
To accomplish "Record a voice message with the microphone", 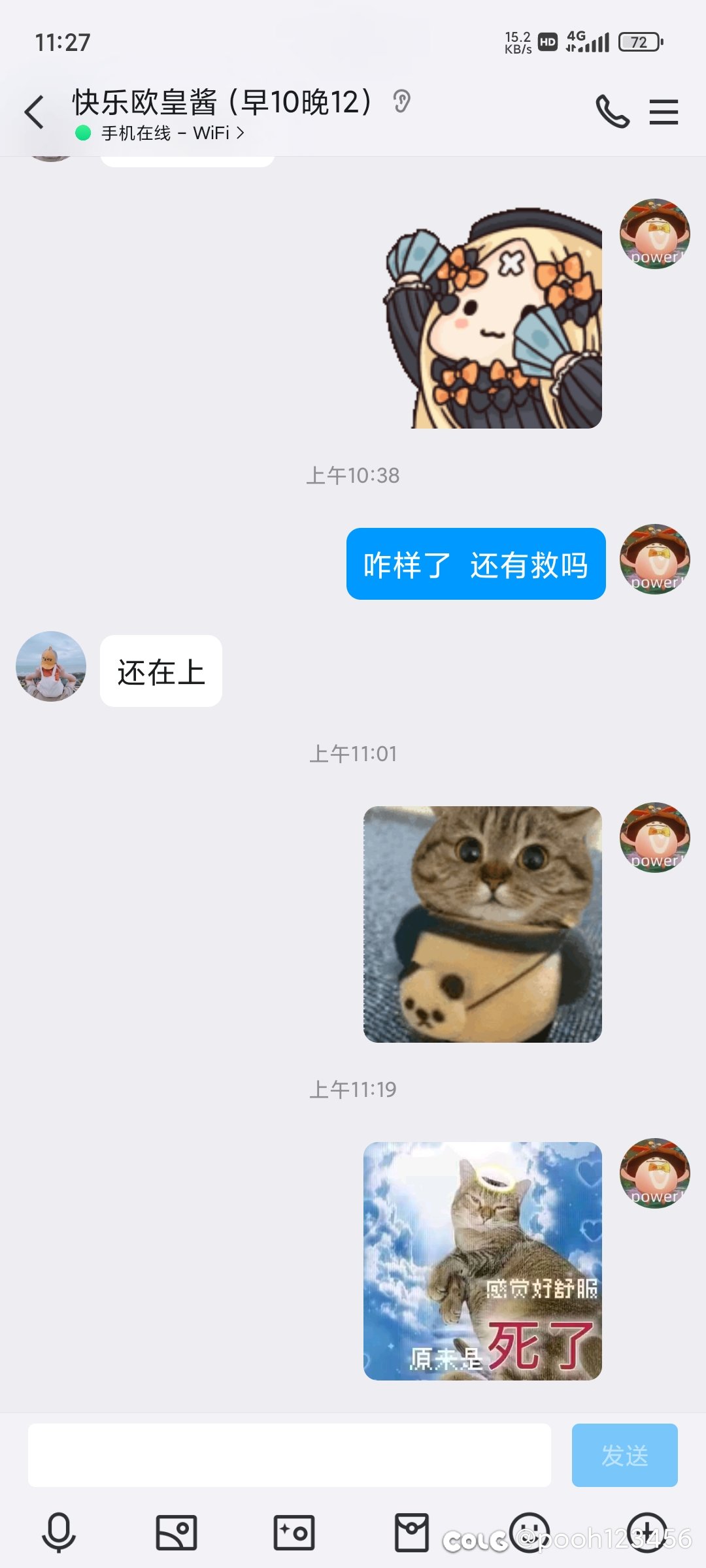I will click(59, 1532).
